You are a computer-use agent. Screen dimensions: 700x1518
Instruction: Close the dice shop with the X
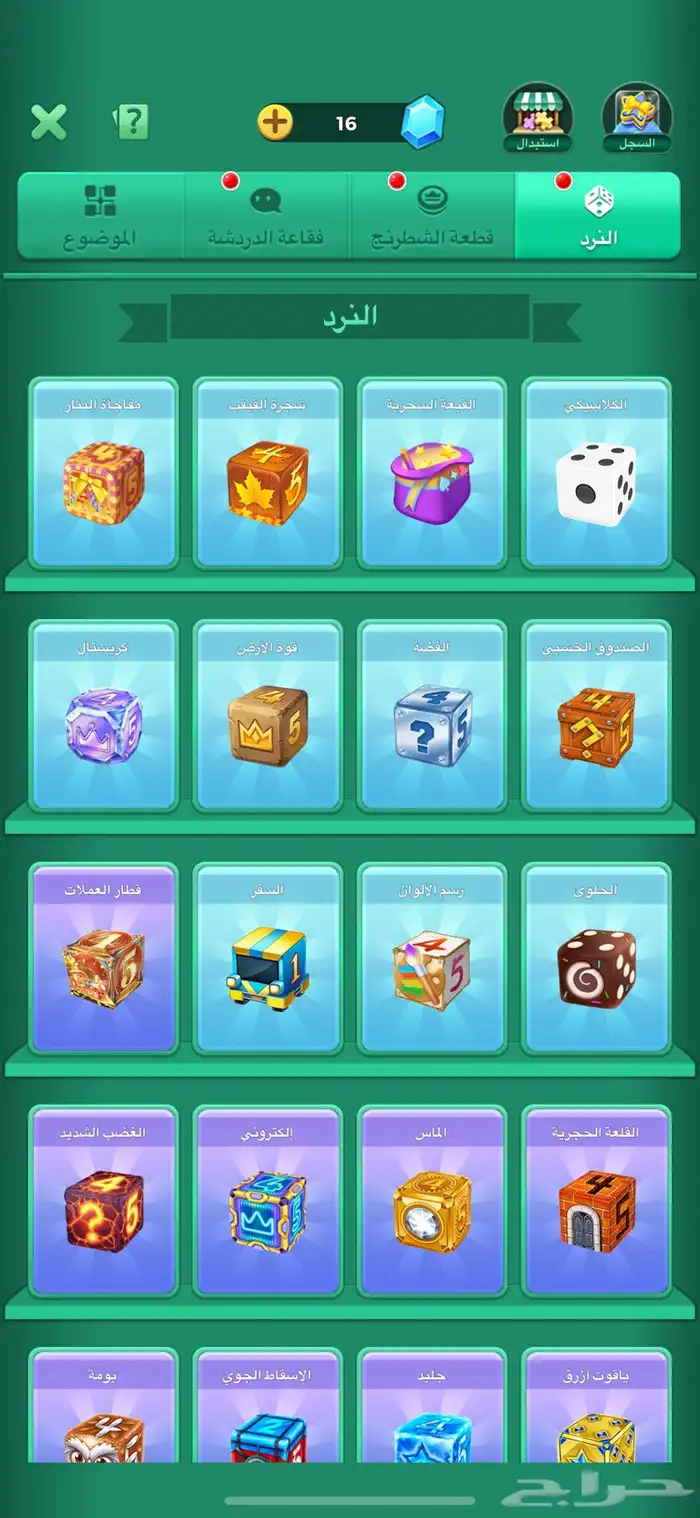click(x=48, y=122)
